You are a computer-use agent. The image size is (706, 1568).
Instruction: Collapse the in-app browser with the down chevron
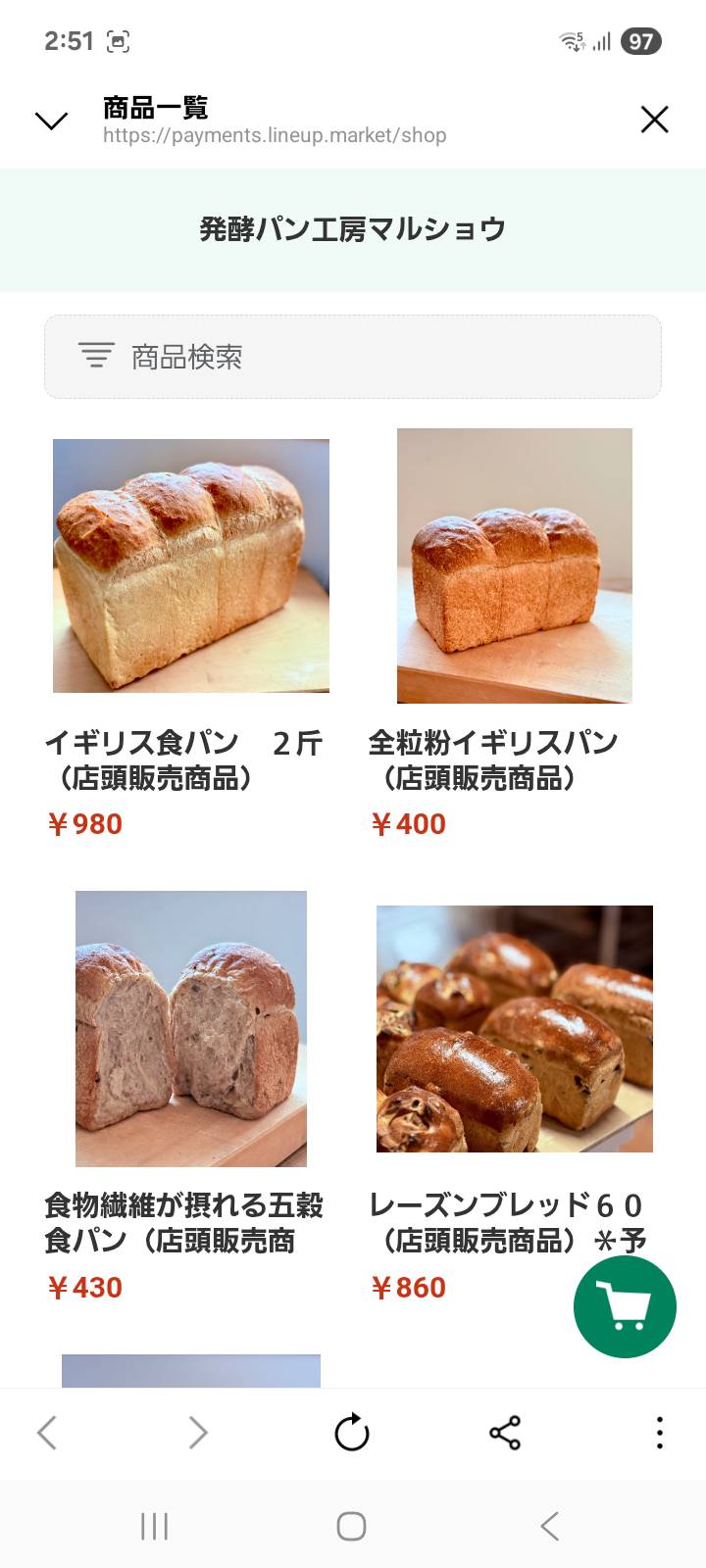click(51, 121)
